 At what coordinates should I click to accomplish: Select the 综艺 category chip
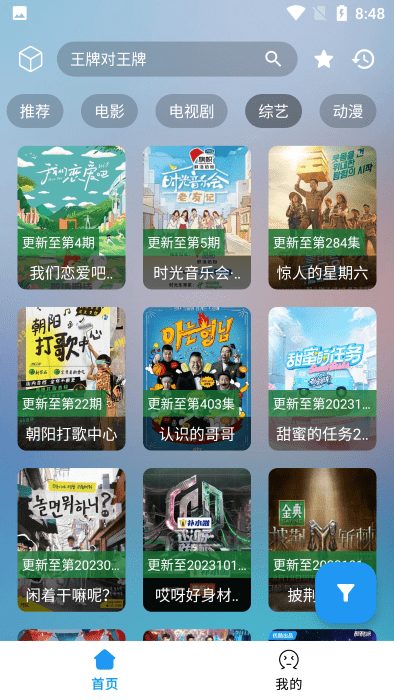pos(274,111)
